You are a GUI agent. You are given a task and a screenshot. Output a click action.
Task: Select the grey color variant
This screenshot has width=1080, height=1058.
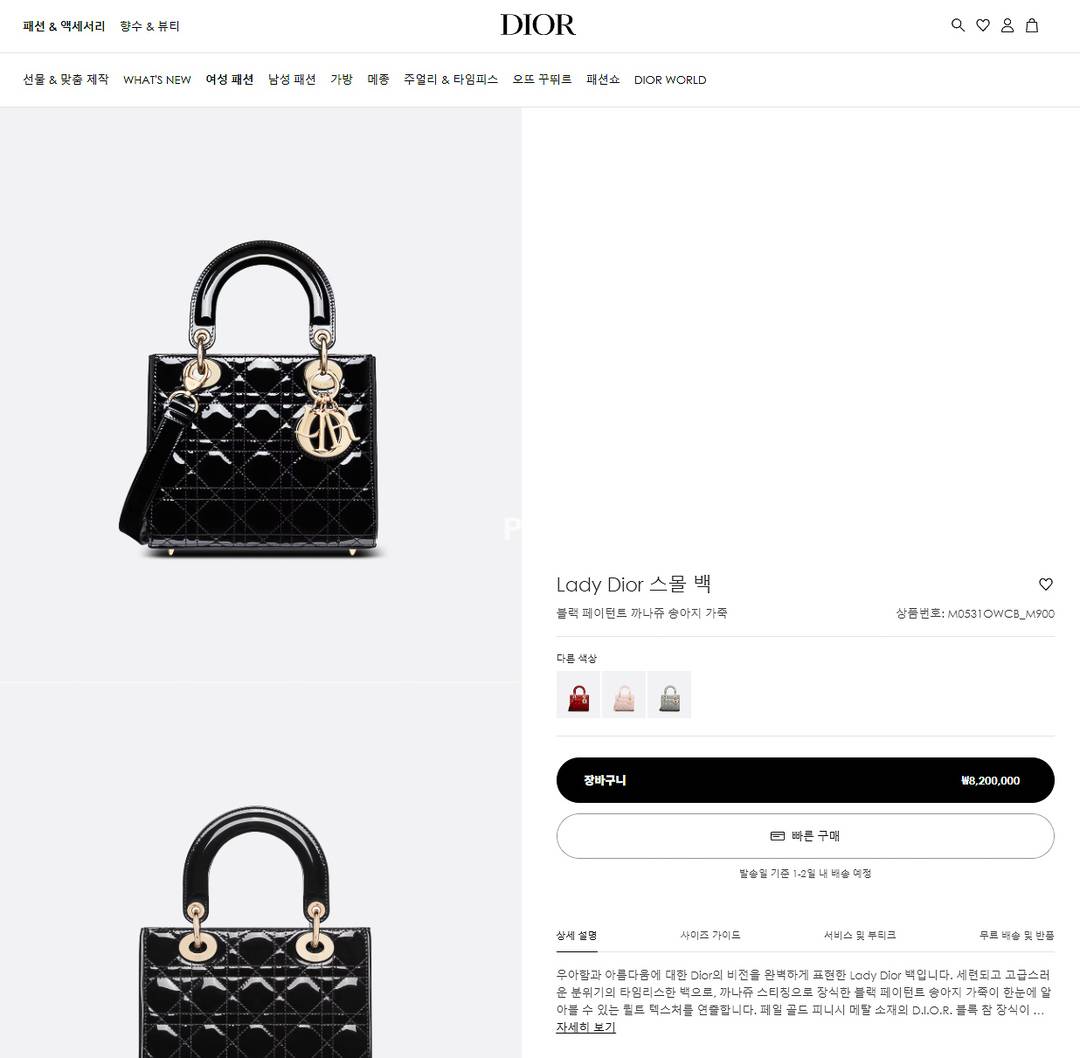tap(669, 694)
